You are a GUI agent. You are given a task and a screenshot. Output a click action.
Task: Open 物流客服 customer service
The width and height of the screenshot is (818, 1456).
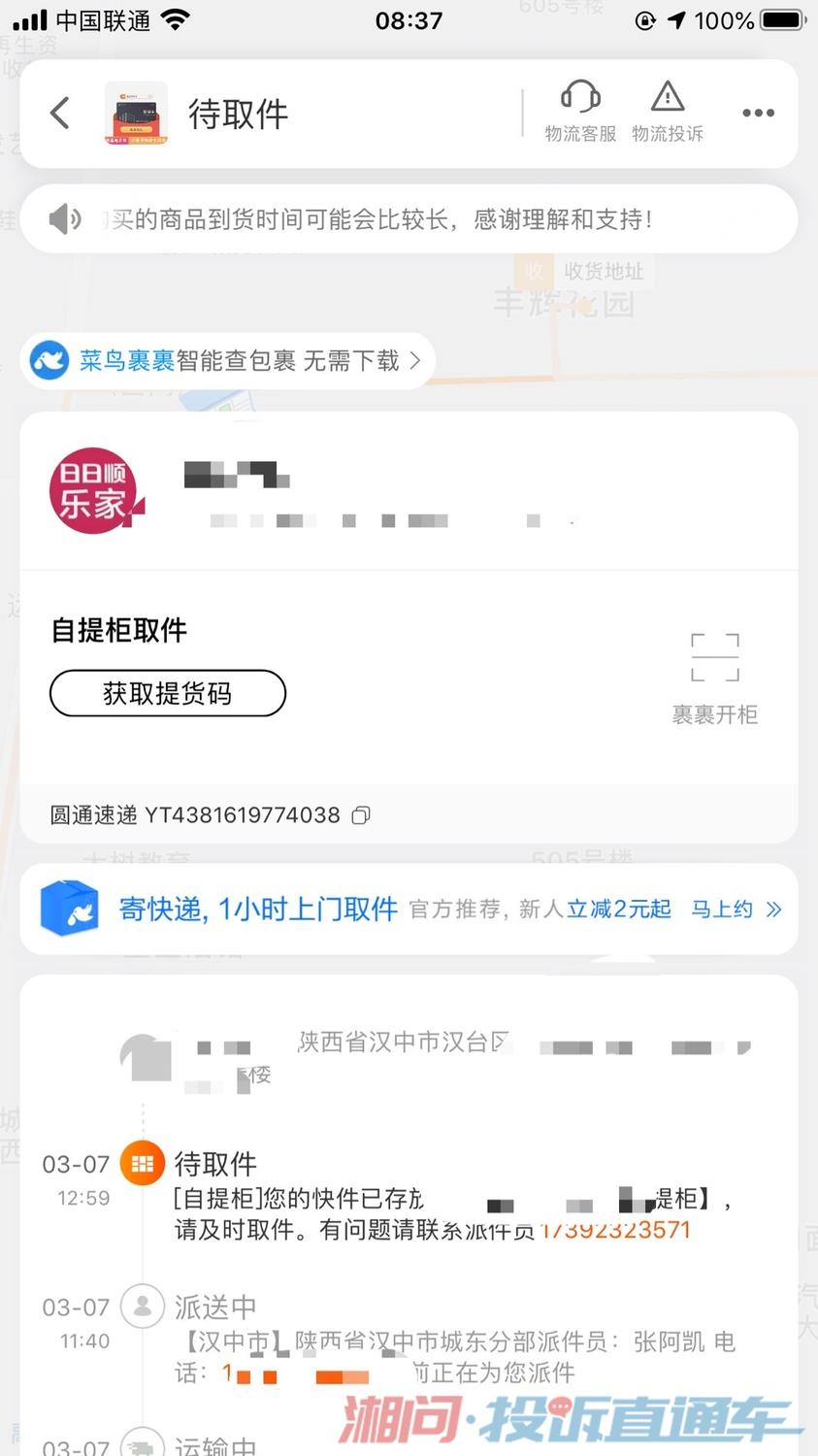pyautogui.click(x=580, y=113)
